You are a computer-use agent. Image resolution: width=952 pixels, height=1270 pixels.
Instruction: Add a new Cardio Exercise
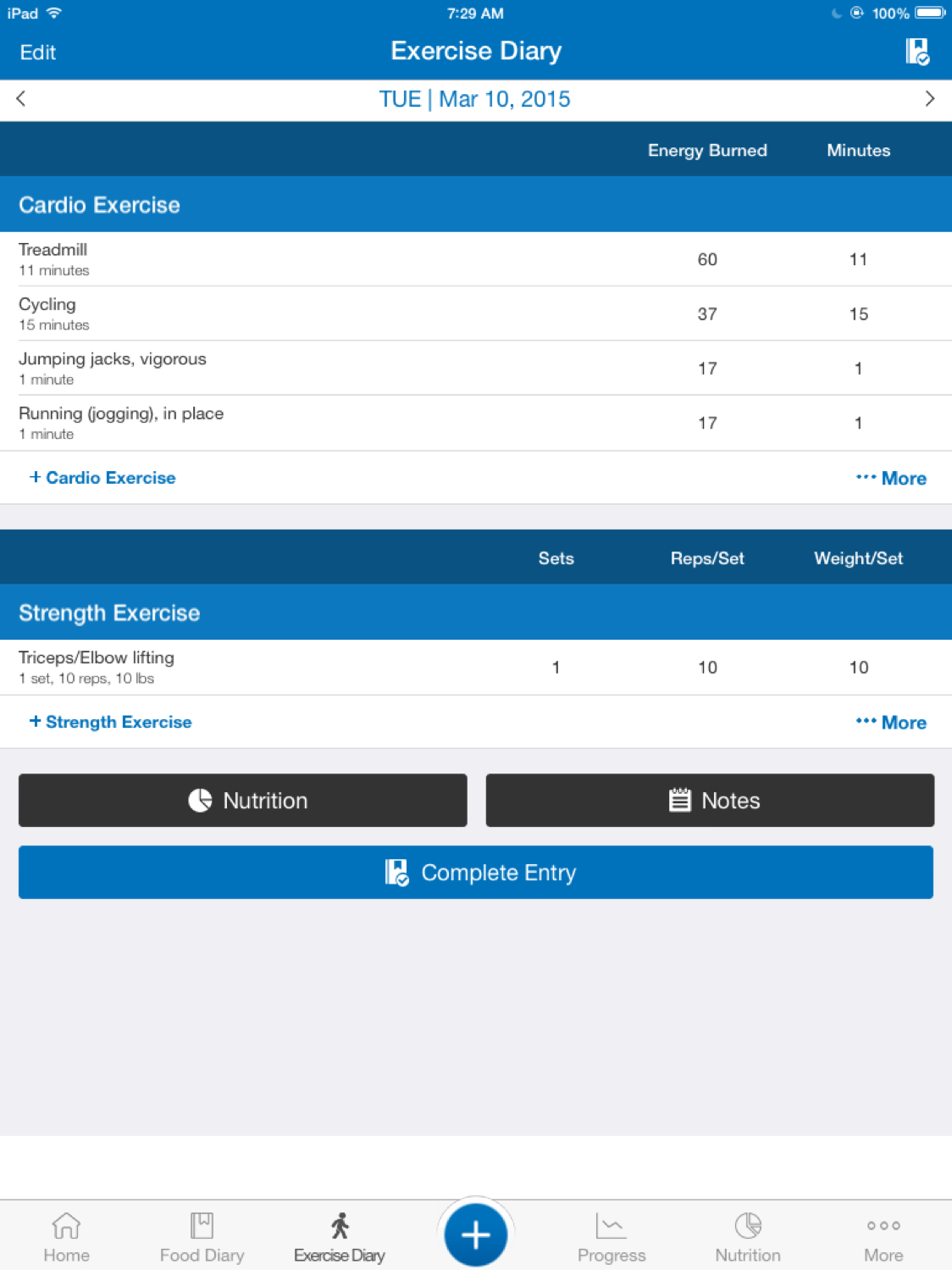point(102,478)
